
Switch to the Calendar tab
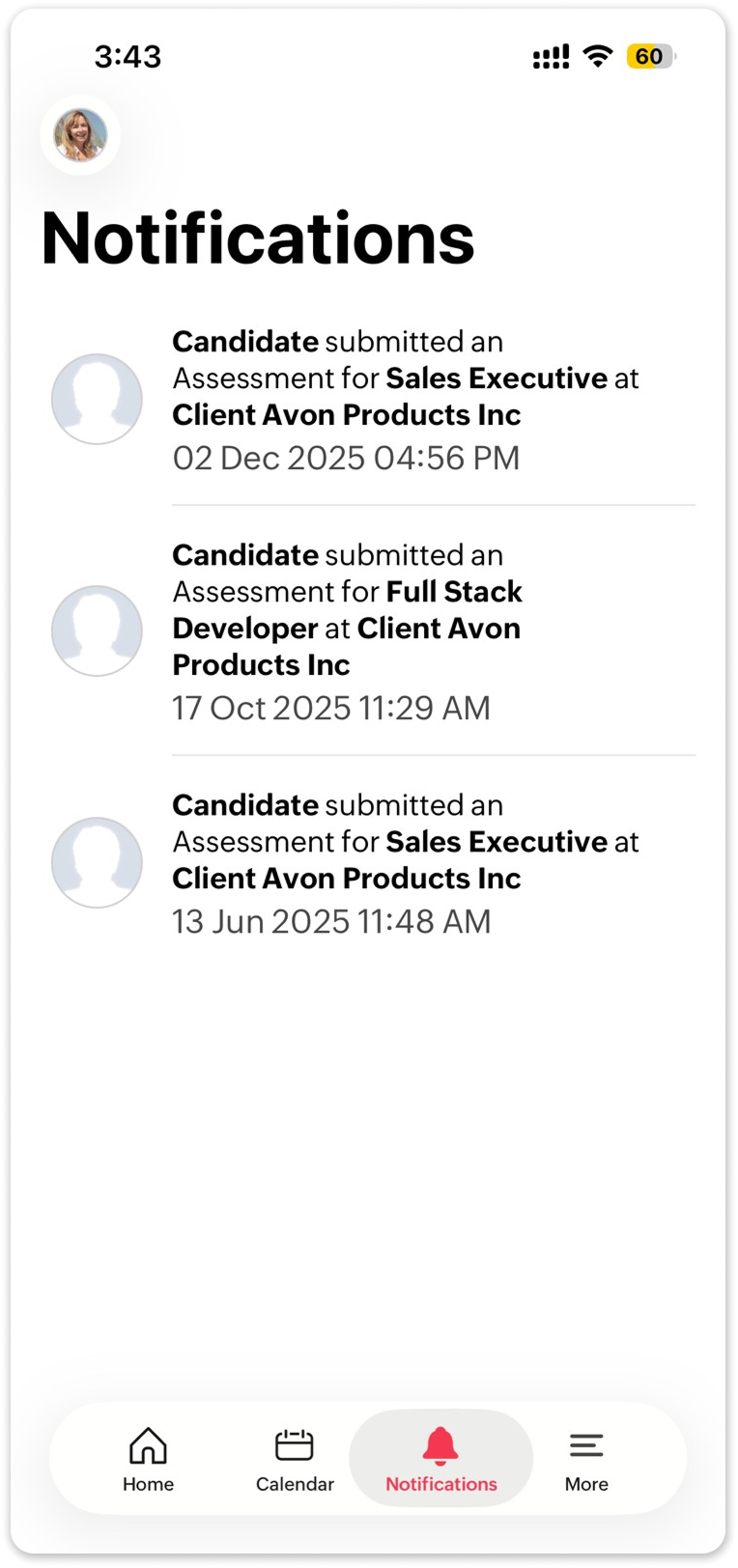coord(295,1459)
